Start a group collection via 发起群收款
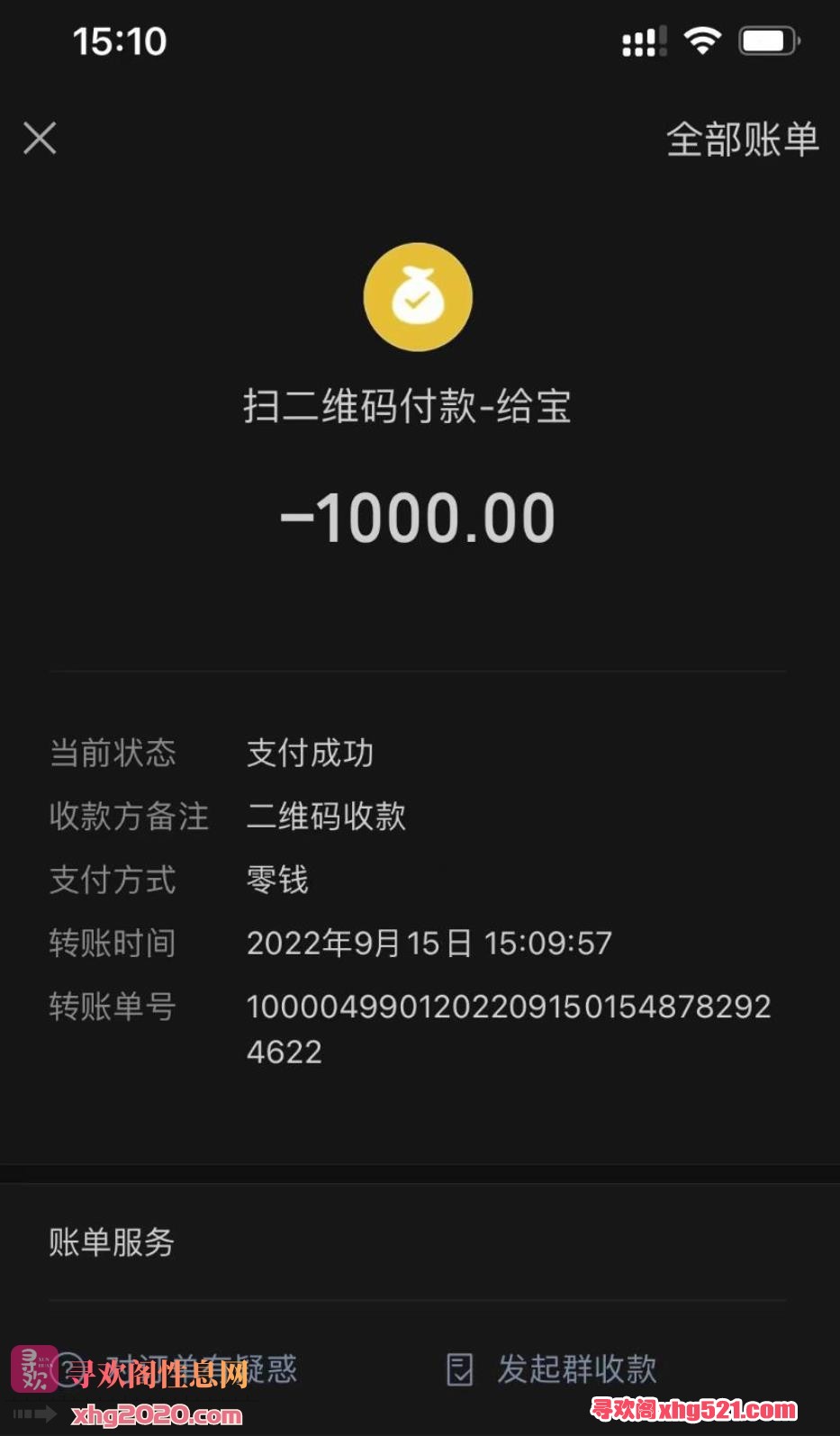Screen dimensions: 840x1436 552,1368
